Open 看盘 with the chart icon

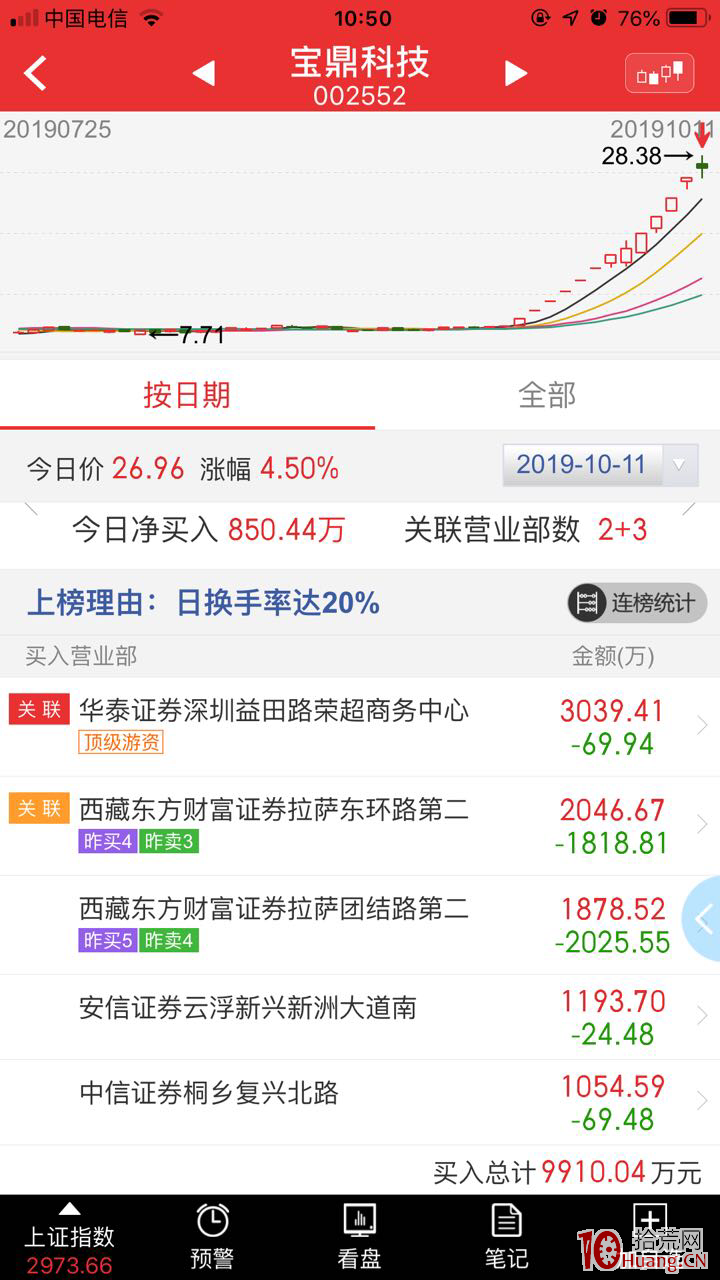click(x=359, y=1221)
